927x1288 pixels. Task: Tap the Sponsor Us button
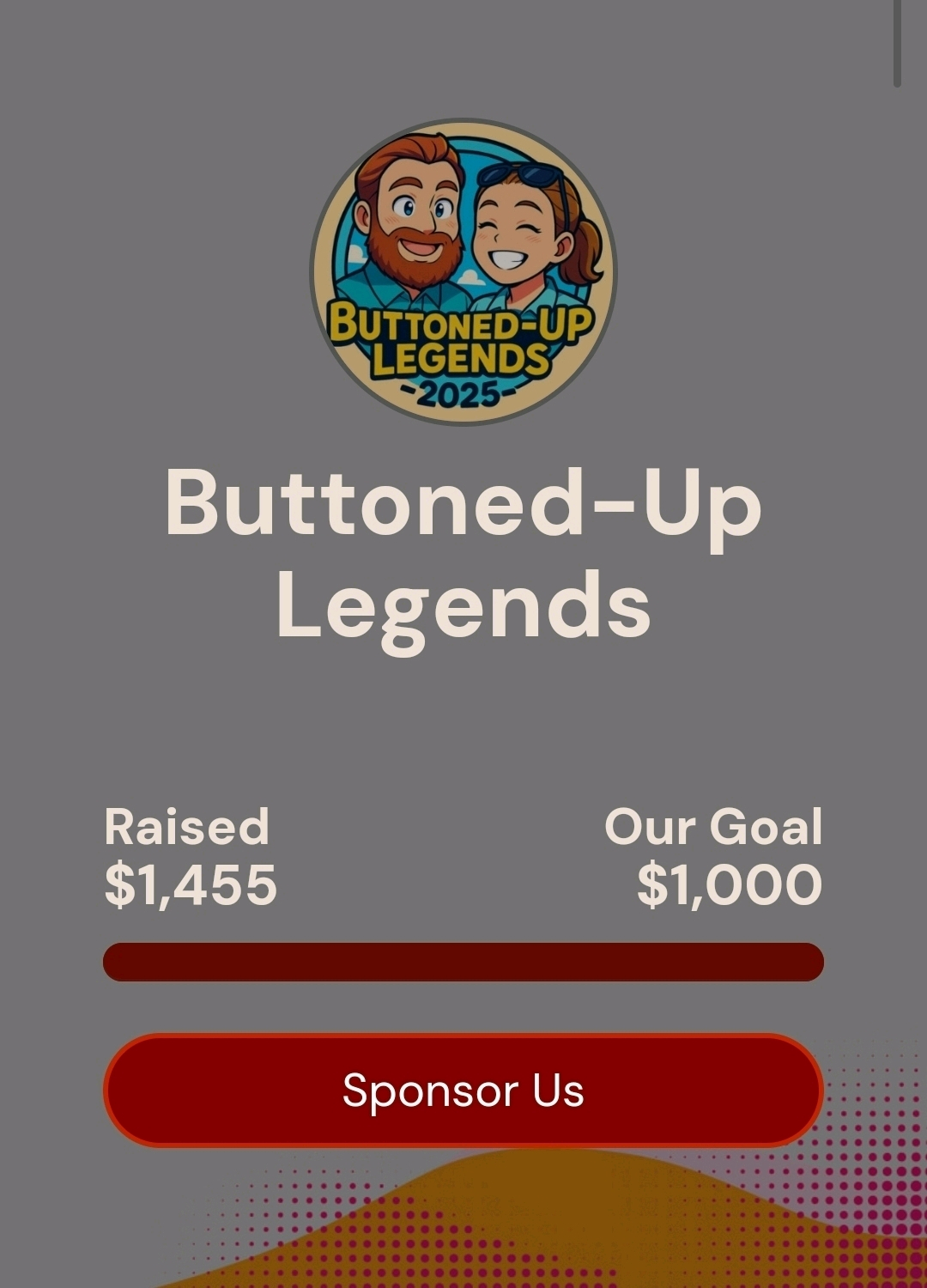463,1091
